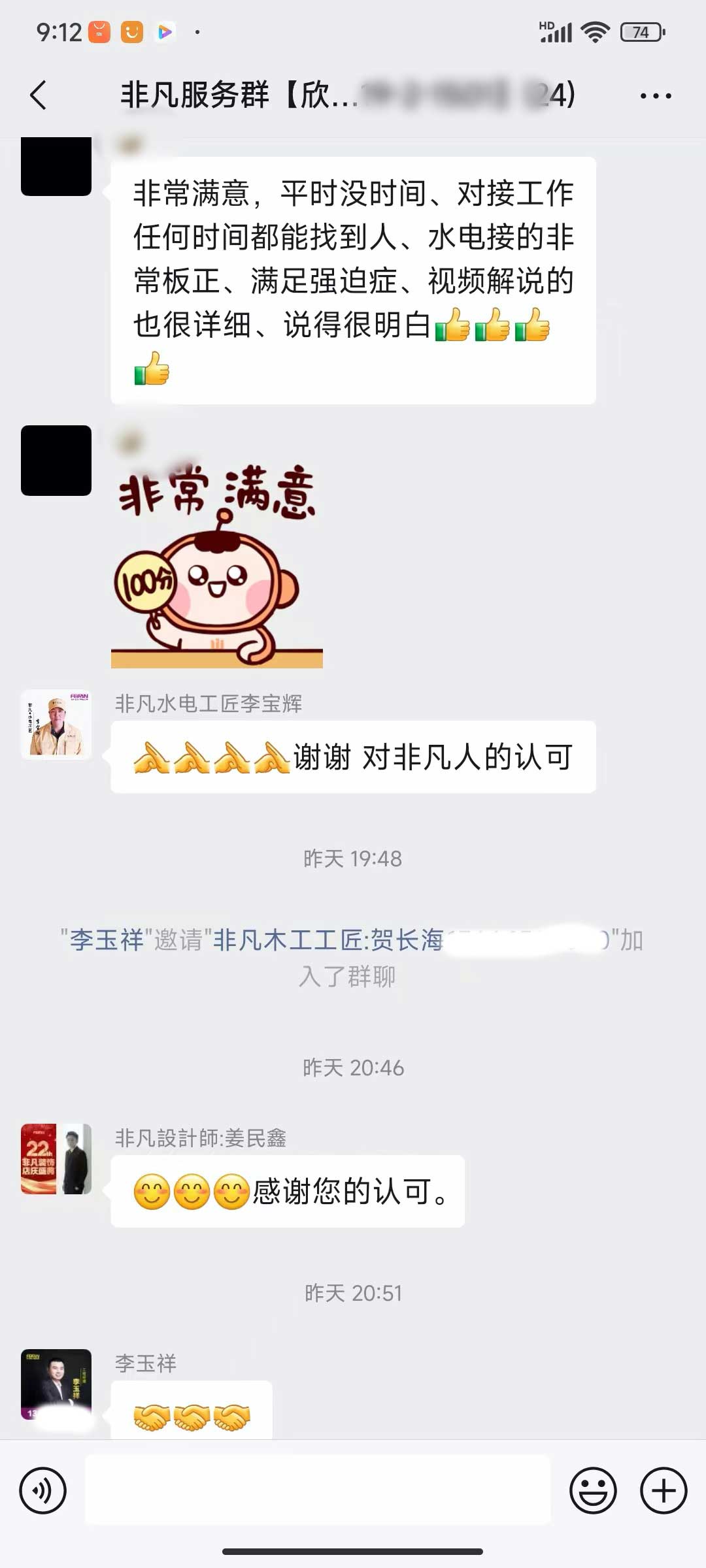Switch to voice message input

tap(43, 1491)
